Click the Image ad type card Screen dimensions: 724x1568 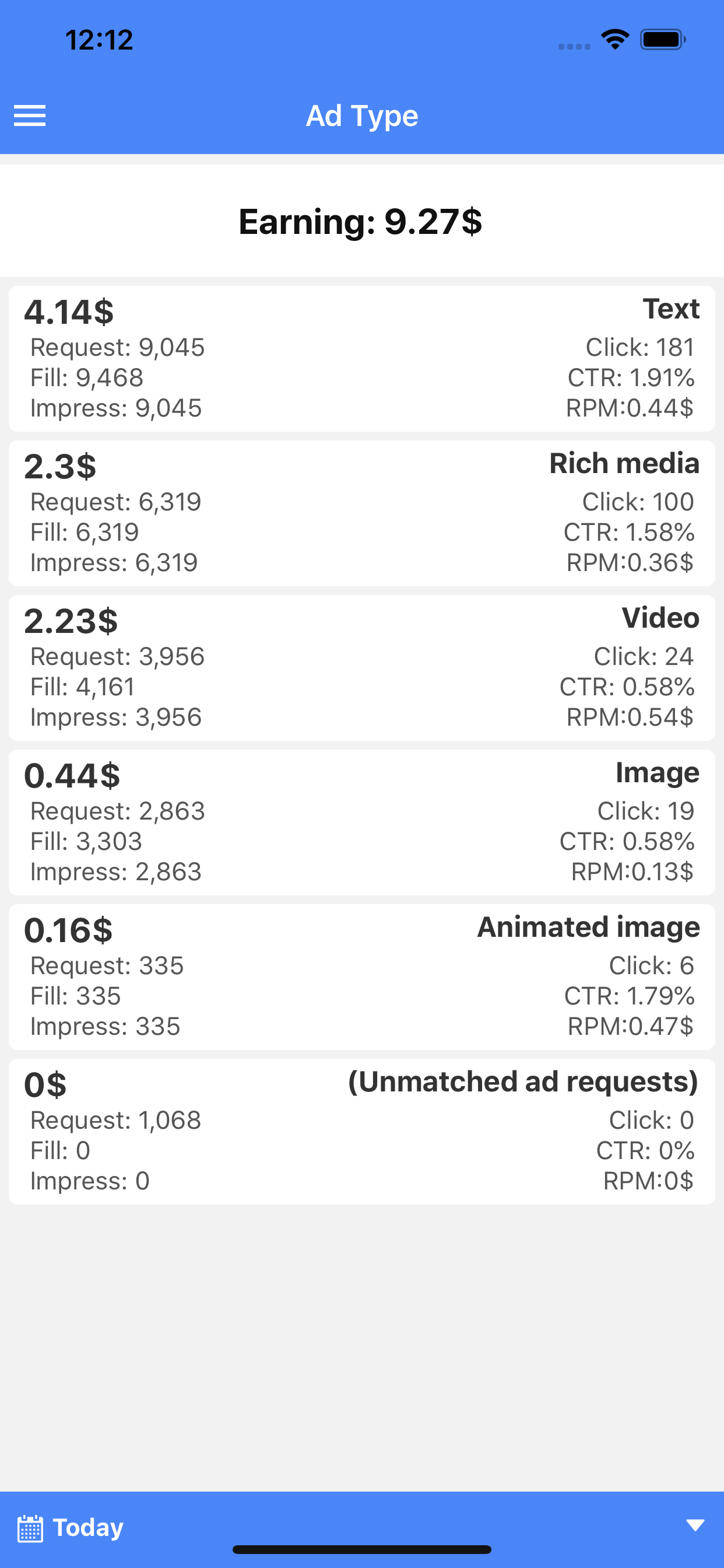click(362, 821)
